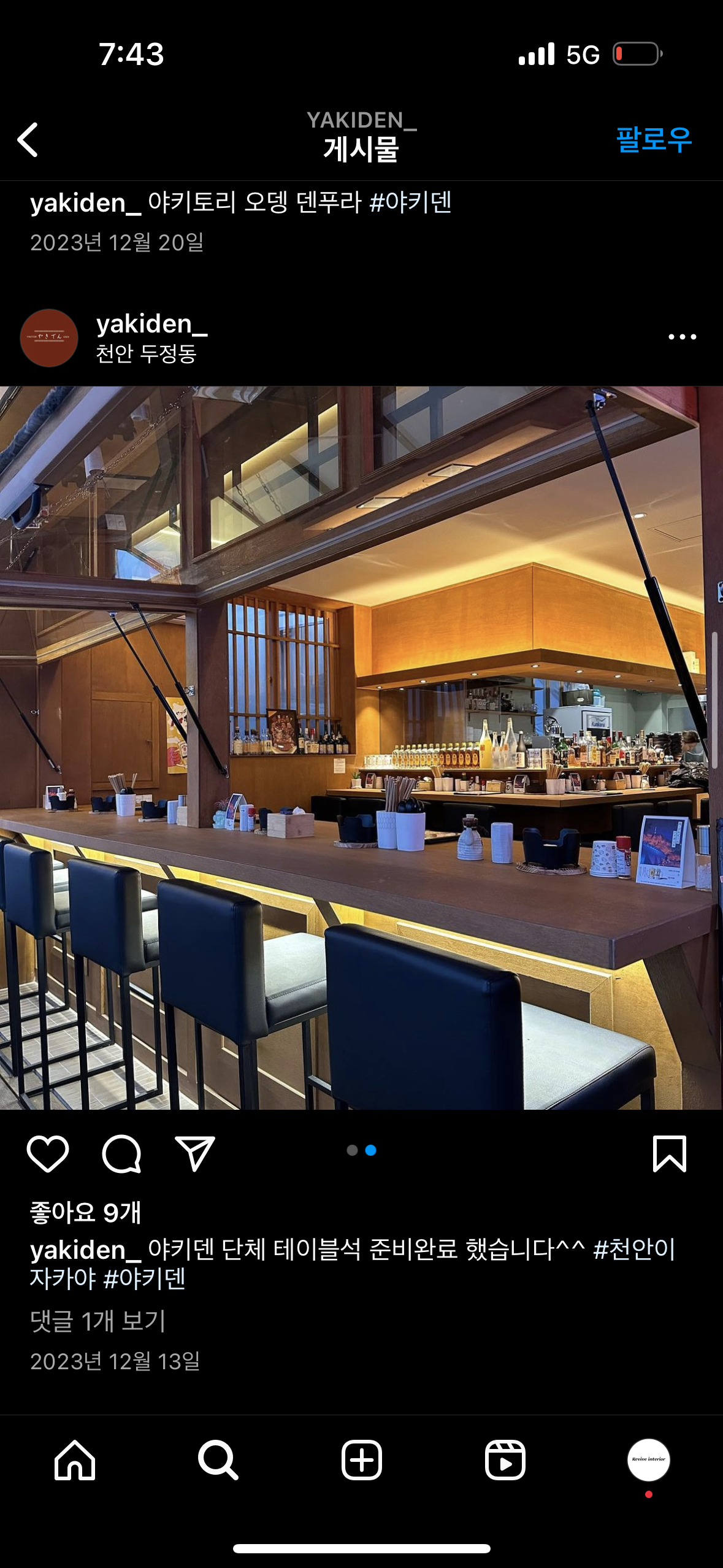Bookmark the 단체 테이블석 post
Screen dimensions: 723x1568
point(669,1153)
